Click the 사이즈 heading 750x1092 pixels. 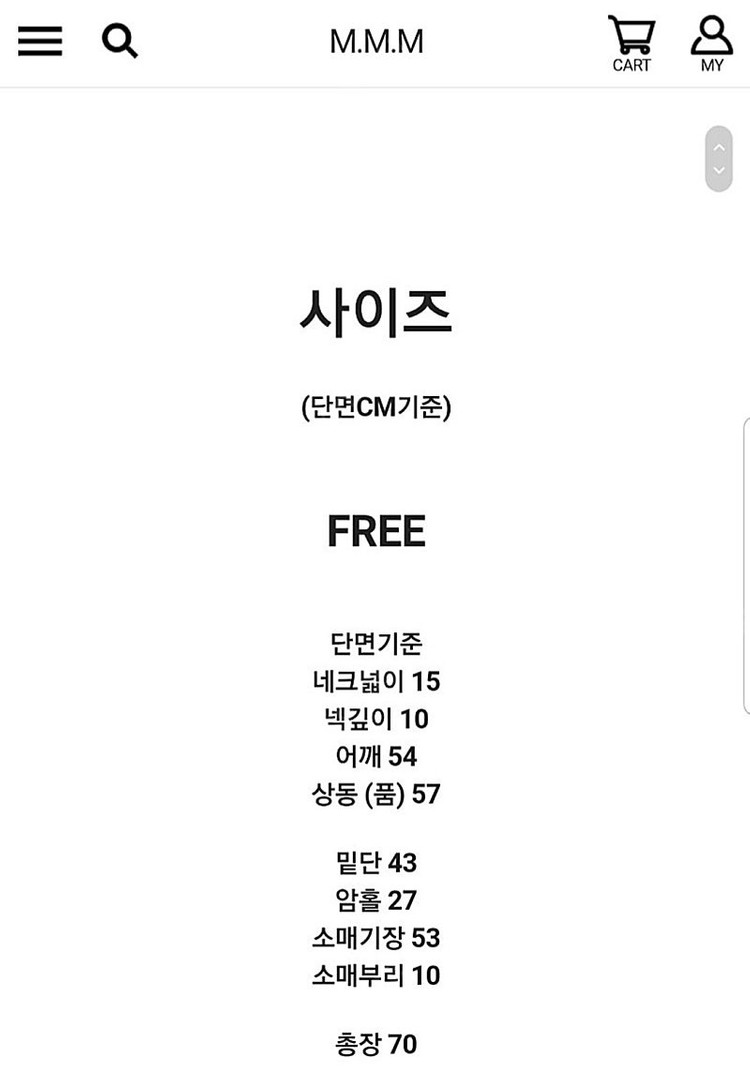[375, 311]
